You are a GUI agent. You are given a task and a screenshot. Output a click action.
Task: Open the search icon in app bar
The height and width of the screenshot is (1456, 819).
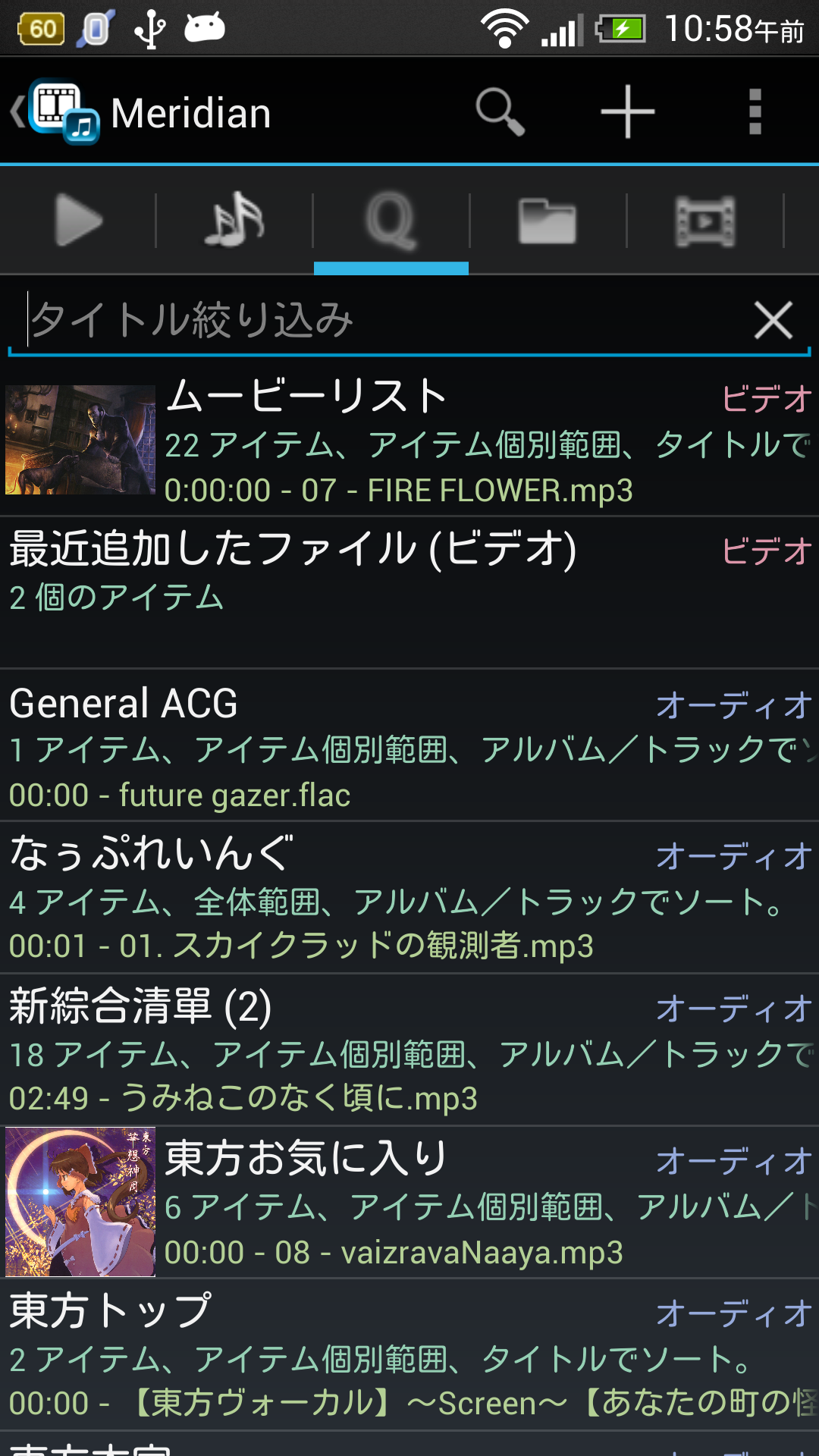(500, 111)
